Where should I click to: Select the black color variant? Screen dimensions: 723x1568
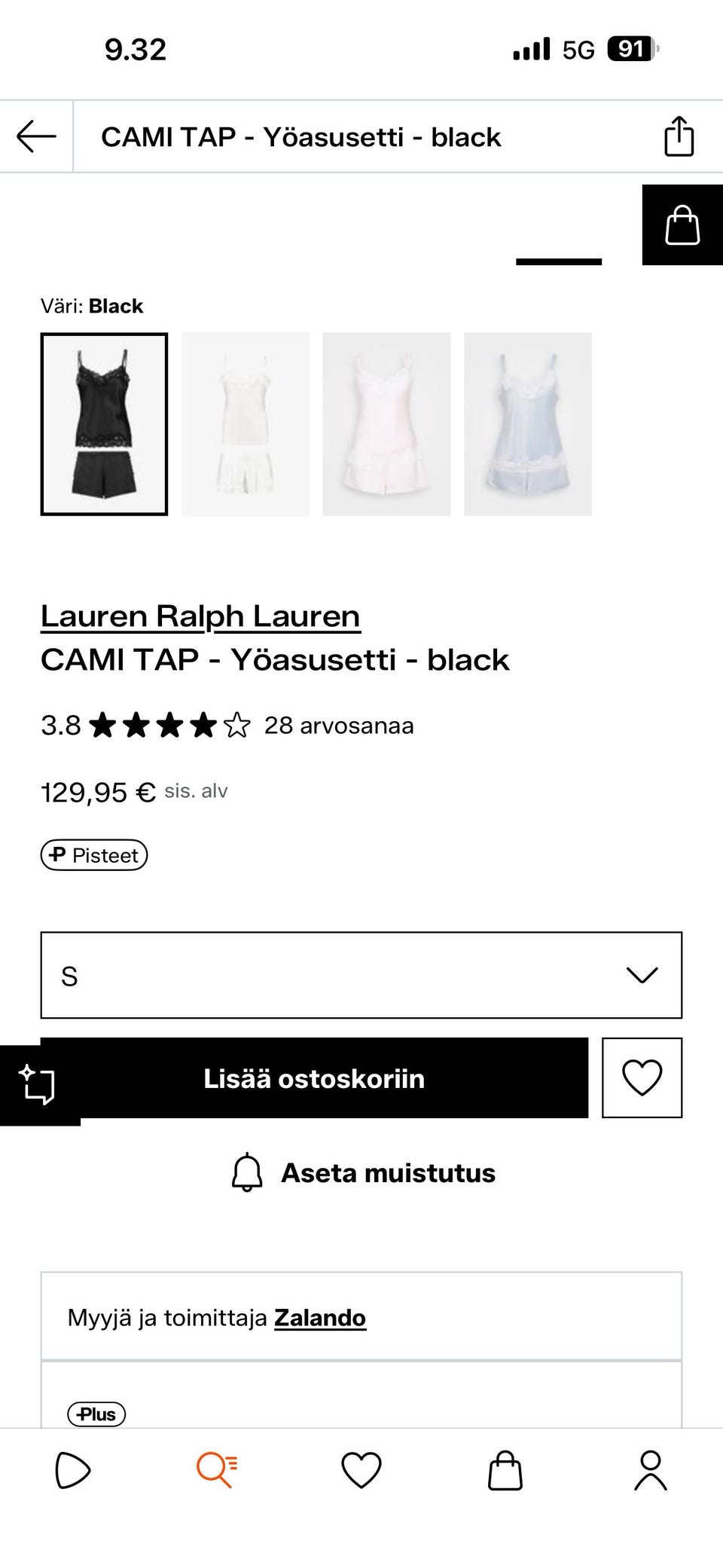(105, 424)
